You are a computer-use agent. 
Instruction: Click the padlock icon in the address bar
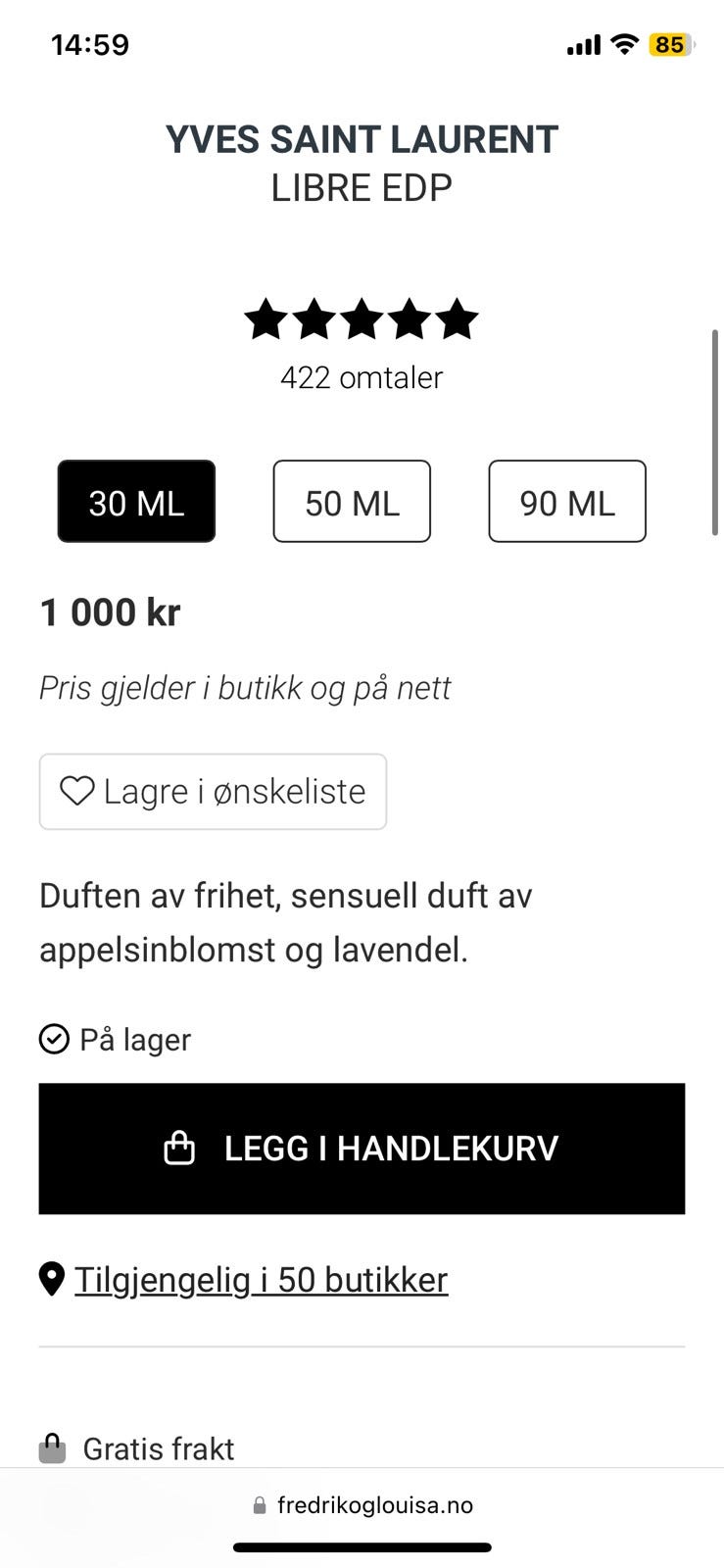click(260, 1505)
